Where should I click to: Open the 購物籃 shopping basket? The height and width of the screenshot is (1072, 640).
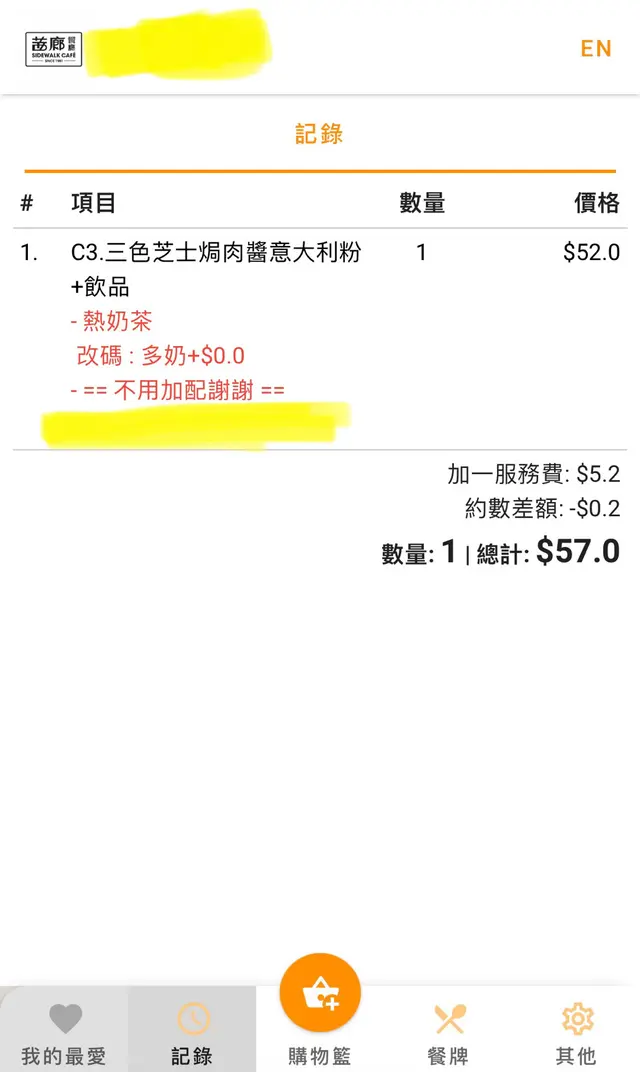click(x=320, y=1000)
